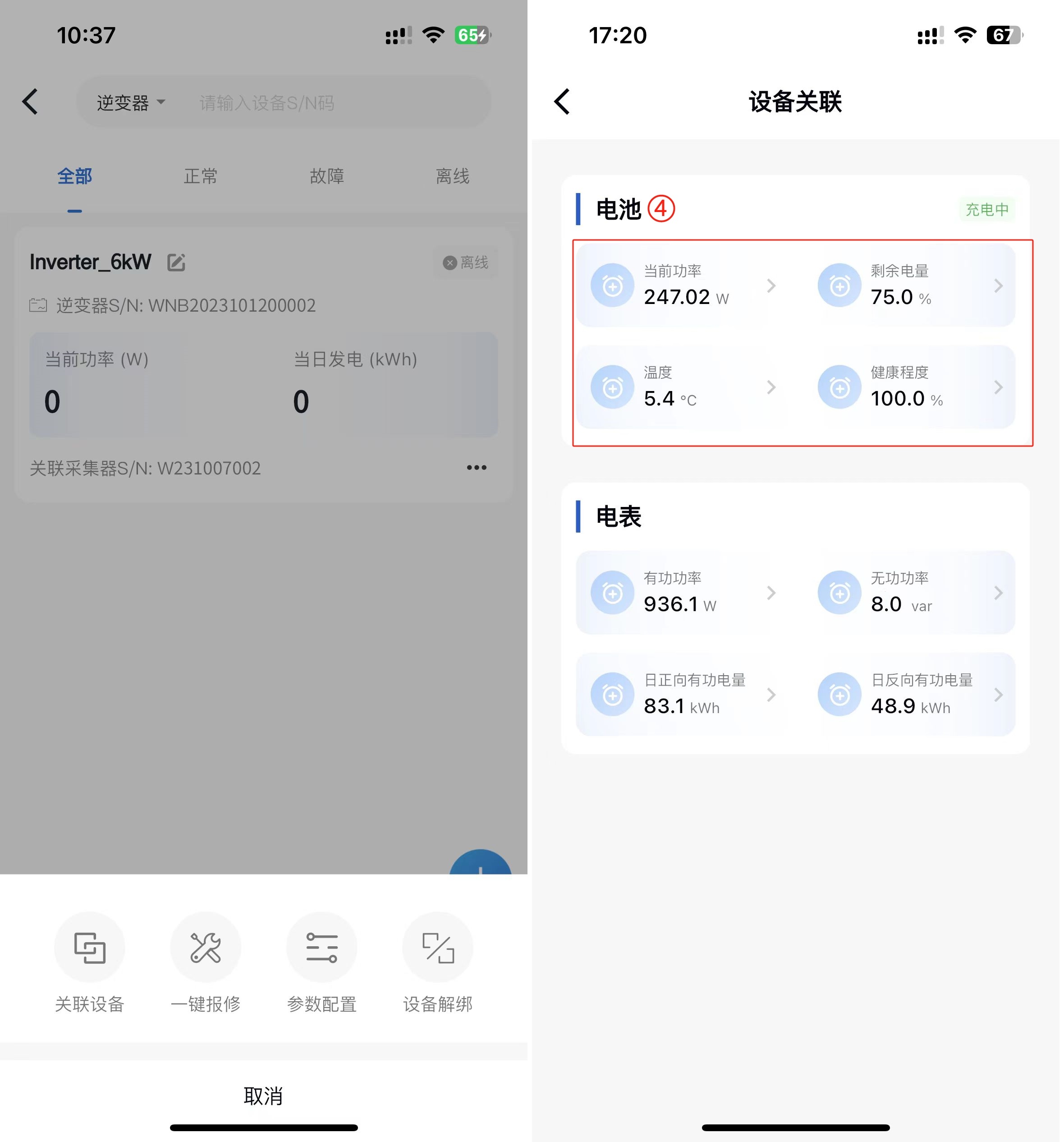Open 日反向有功电量 48.9 kWh card
Viewport: 1064px width, 1142px height.
pos(909,695)
